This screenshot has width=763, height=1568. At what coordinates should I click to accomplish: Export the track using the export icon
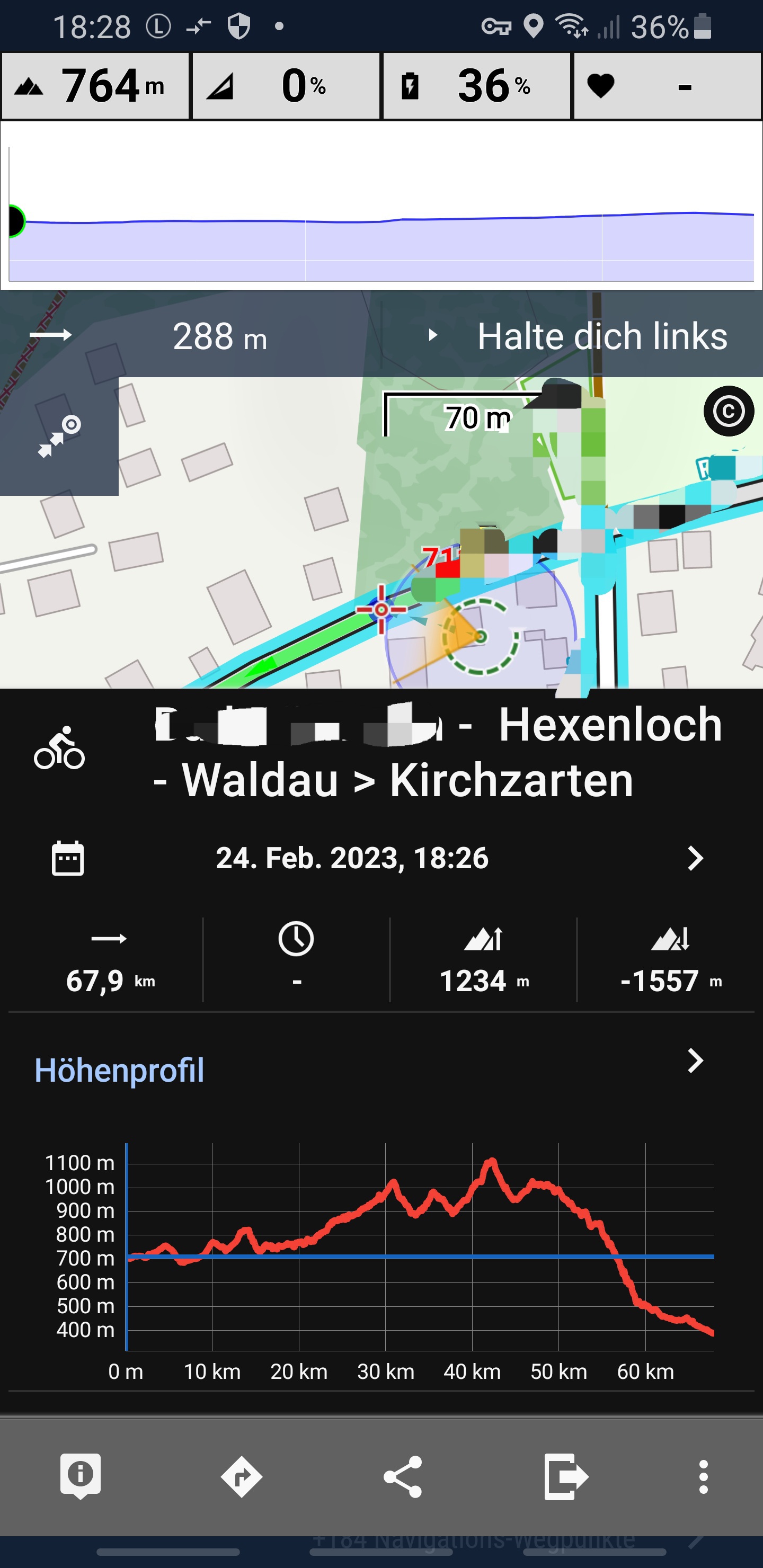click(x=565, y=1476)
